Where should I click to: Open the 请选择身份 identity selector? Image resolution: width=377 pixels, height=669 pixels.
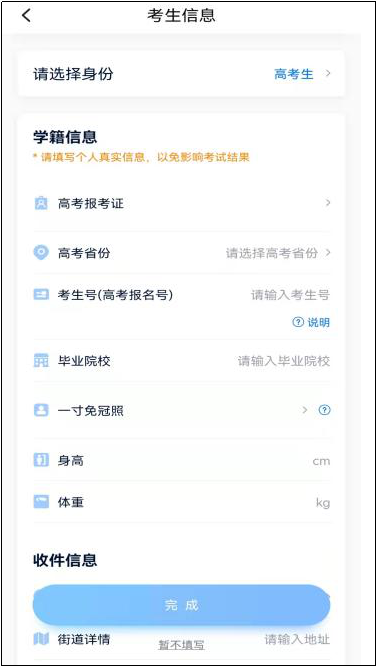[181, 74]
